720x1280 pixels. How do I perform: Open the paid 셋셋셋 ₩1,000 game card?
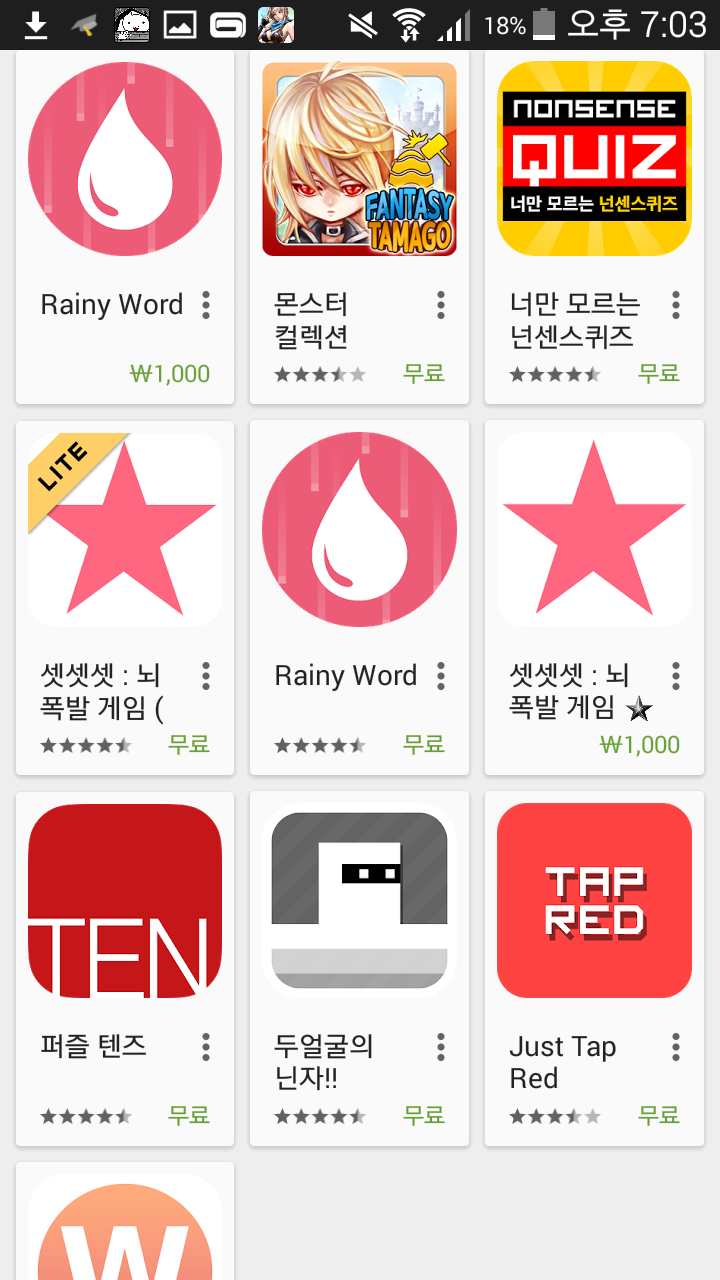point(594,530)
